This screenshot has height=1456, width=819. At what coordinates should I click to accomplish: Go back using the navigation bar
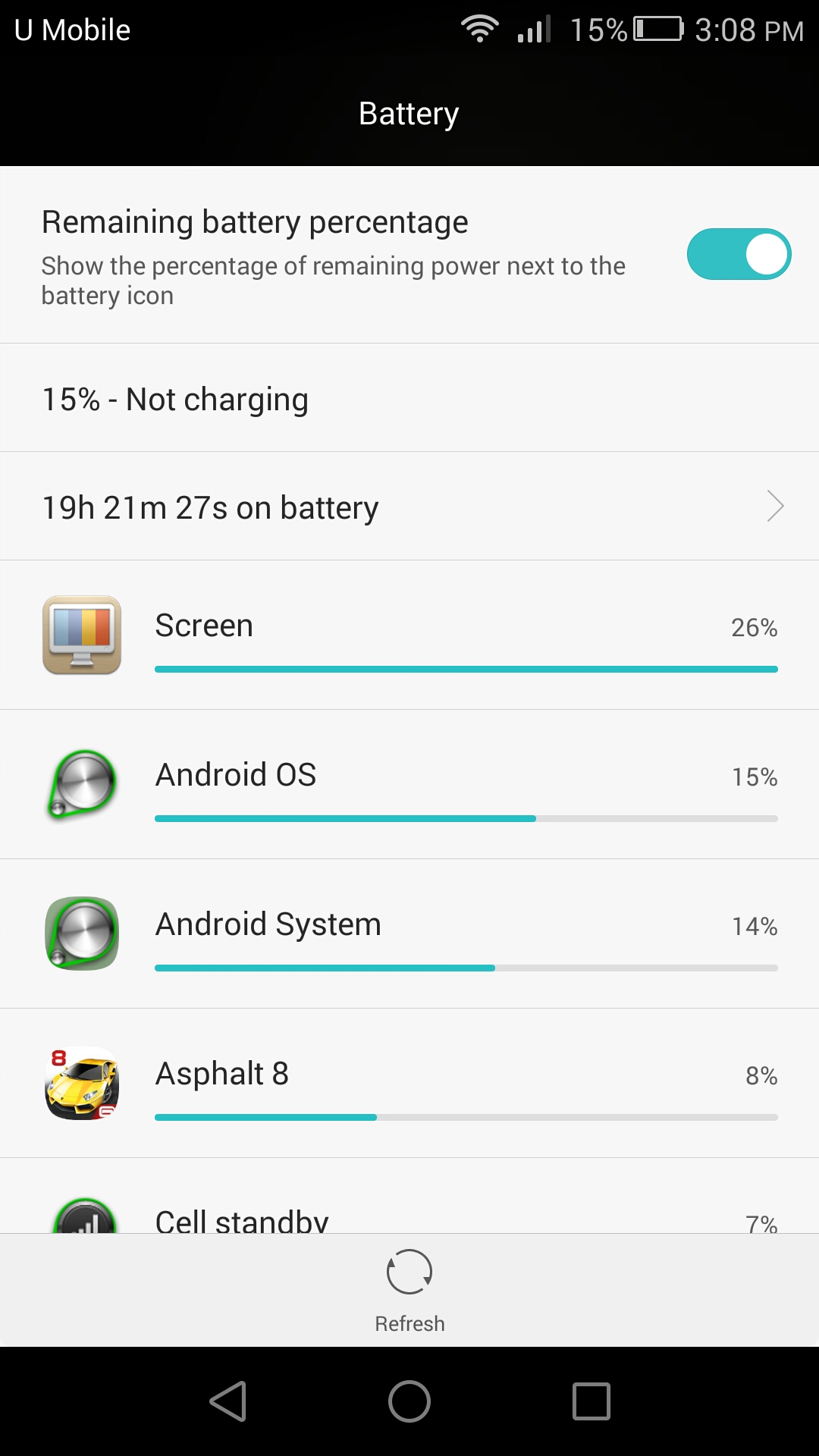pos(227,1401)
